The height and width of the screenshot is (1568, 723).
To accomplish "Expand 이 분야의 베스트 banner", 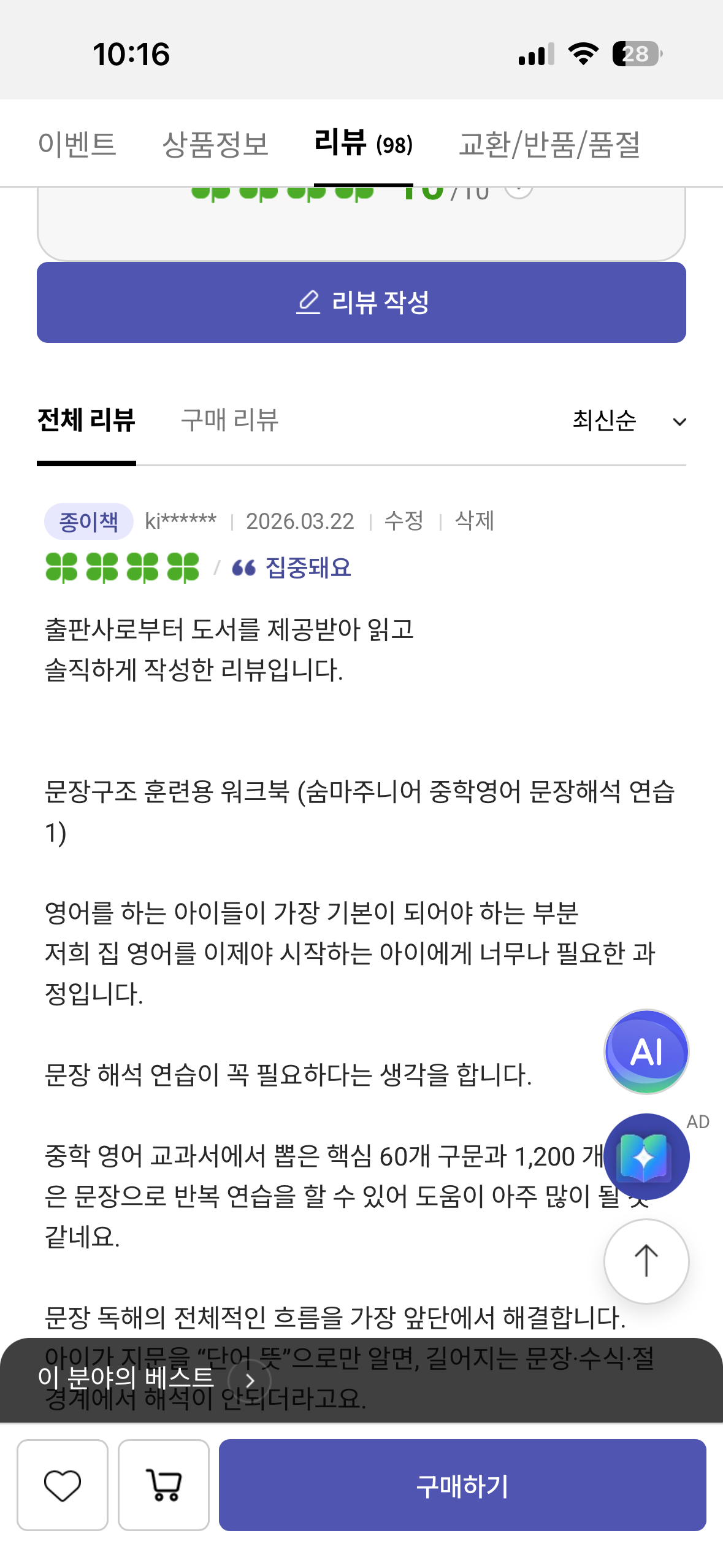I will [249, 1380].
